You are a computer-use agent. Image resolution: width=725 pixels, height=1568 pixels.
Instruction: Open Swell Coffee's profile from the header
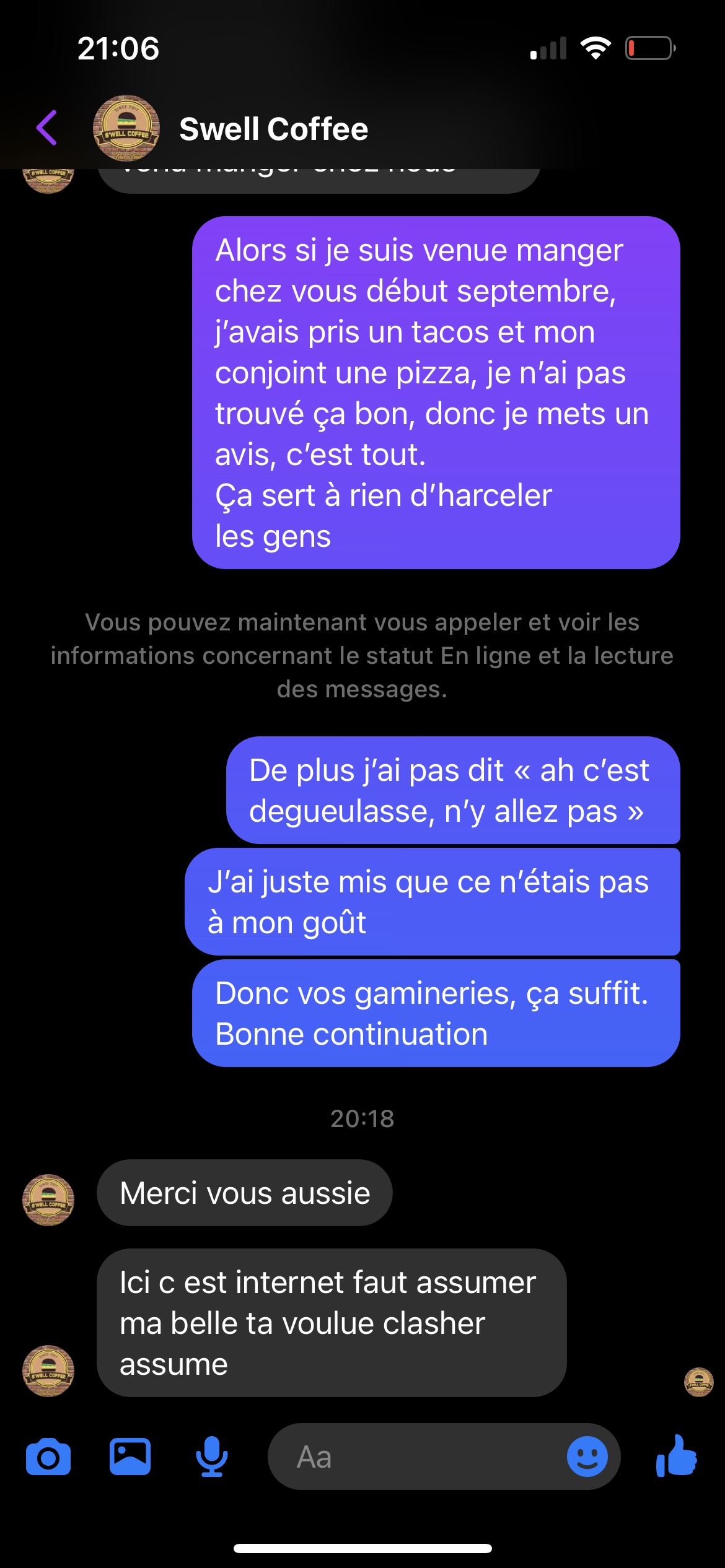point(273,129)
